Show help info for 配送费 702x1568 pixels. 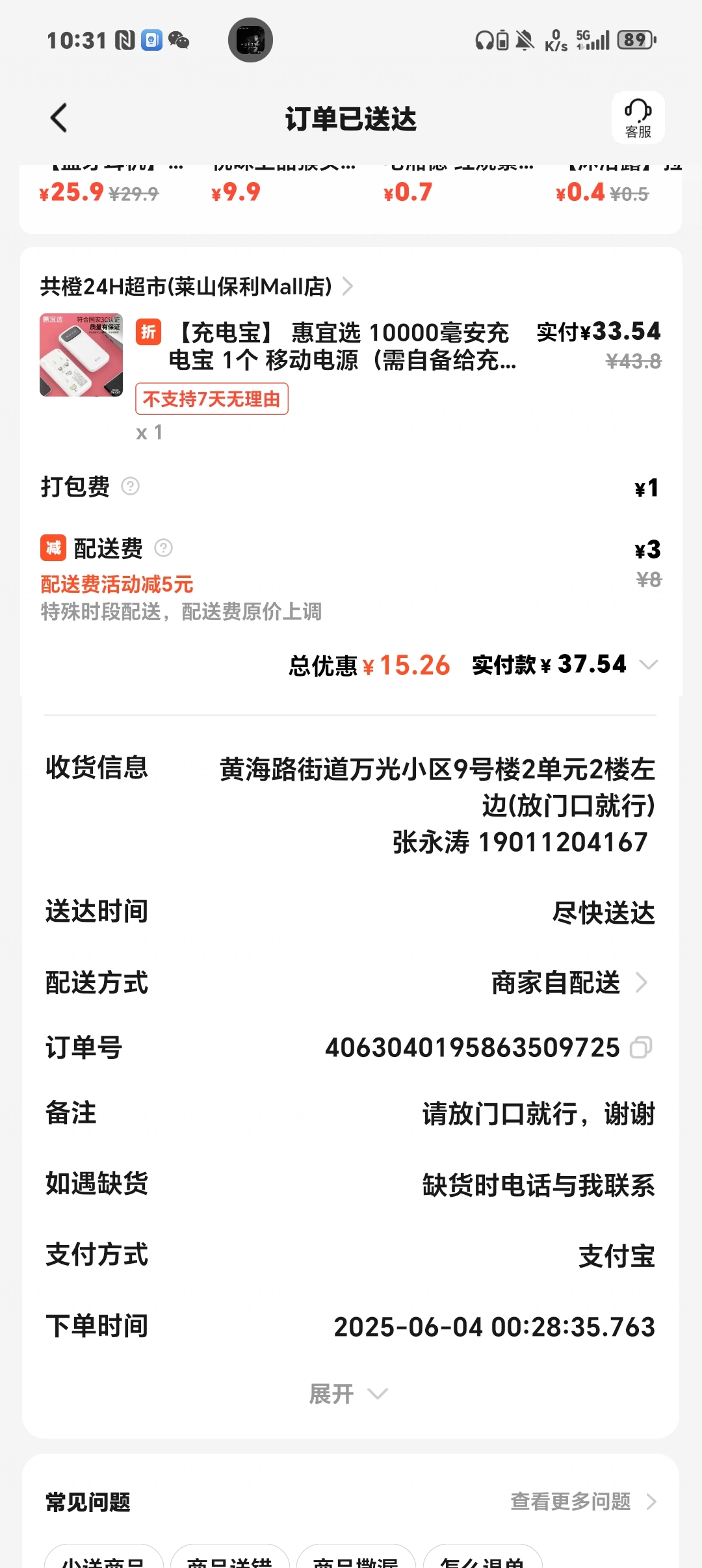[164, 548]
